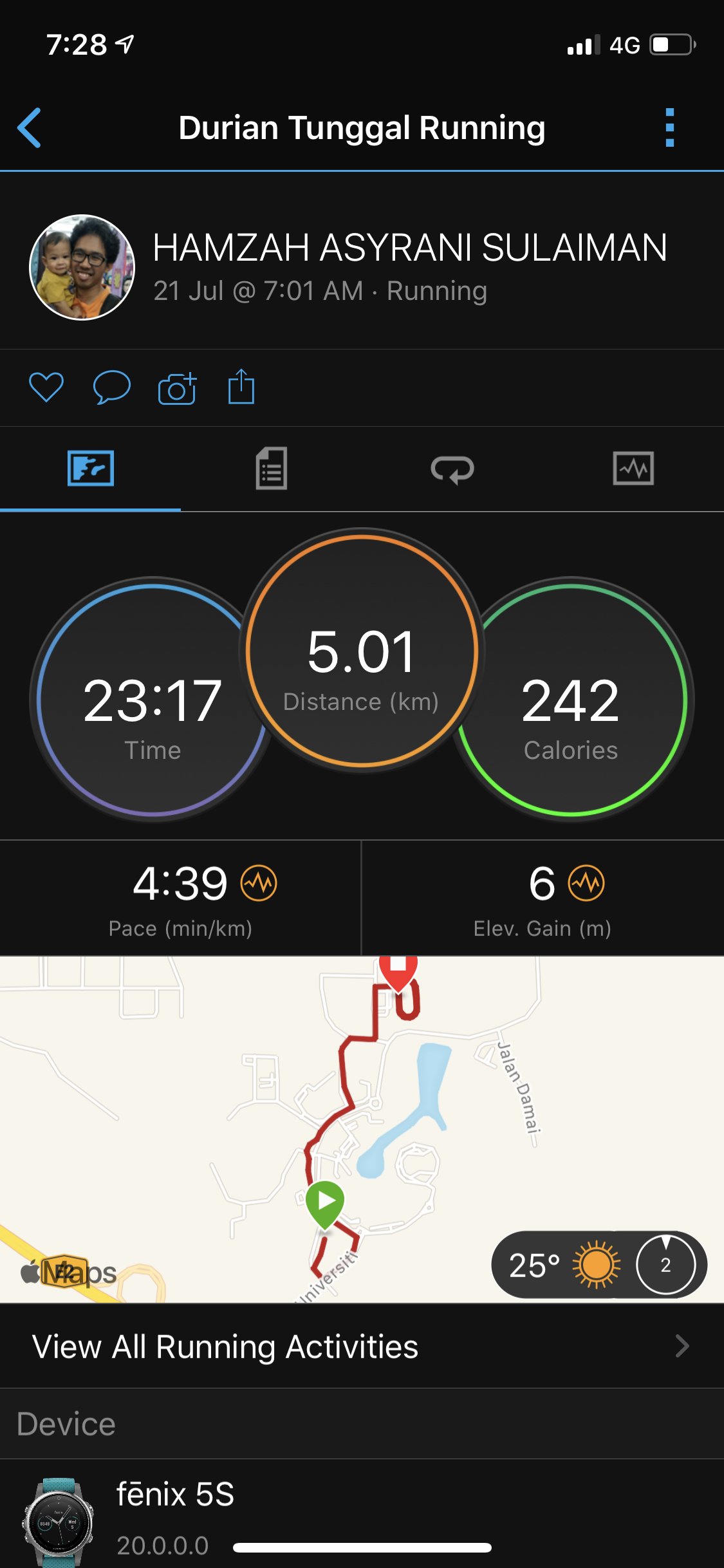Like this running activity
This screenshot has height=1568, width=724.
point(46,387)
